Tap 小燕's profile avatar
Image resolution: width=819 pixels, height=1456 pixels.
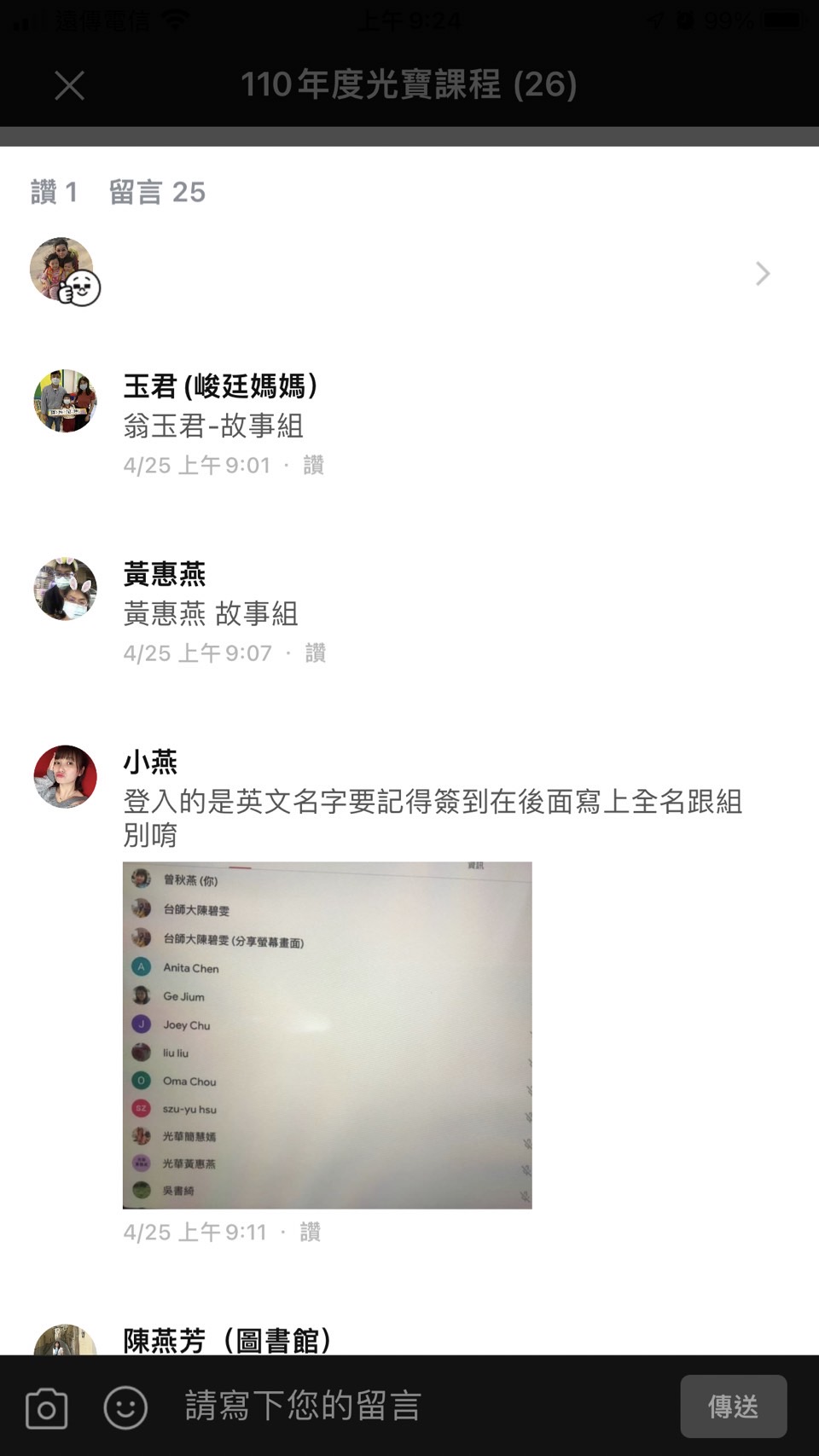65,776
